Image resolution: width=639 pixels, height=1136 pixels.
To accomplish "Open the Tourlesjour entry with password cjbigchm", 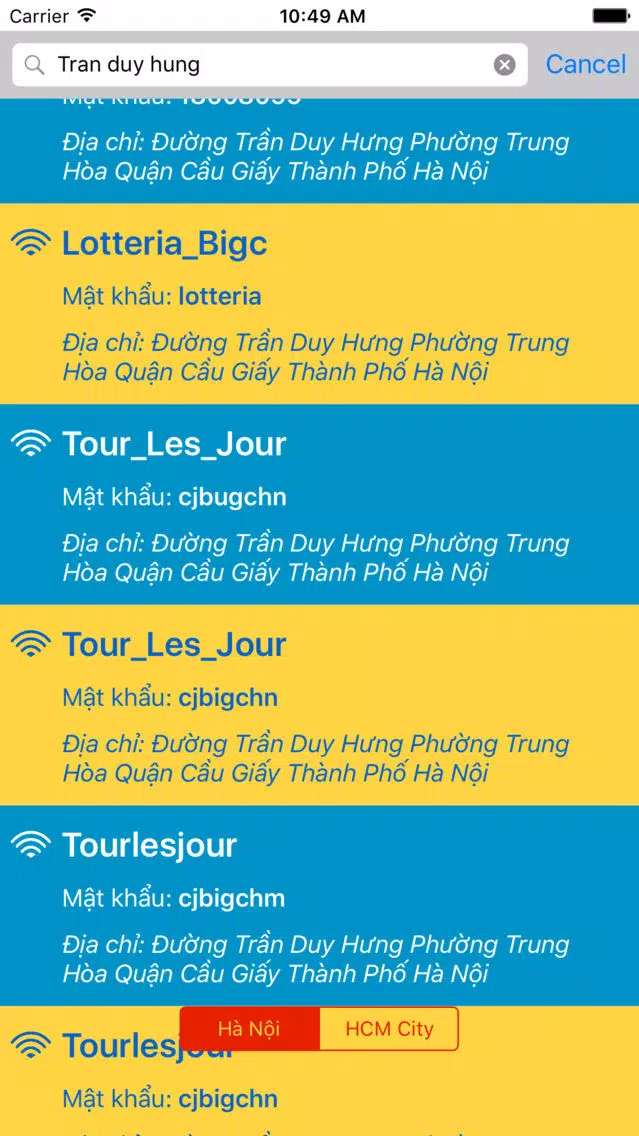I will click(320, 906).
